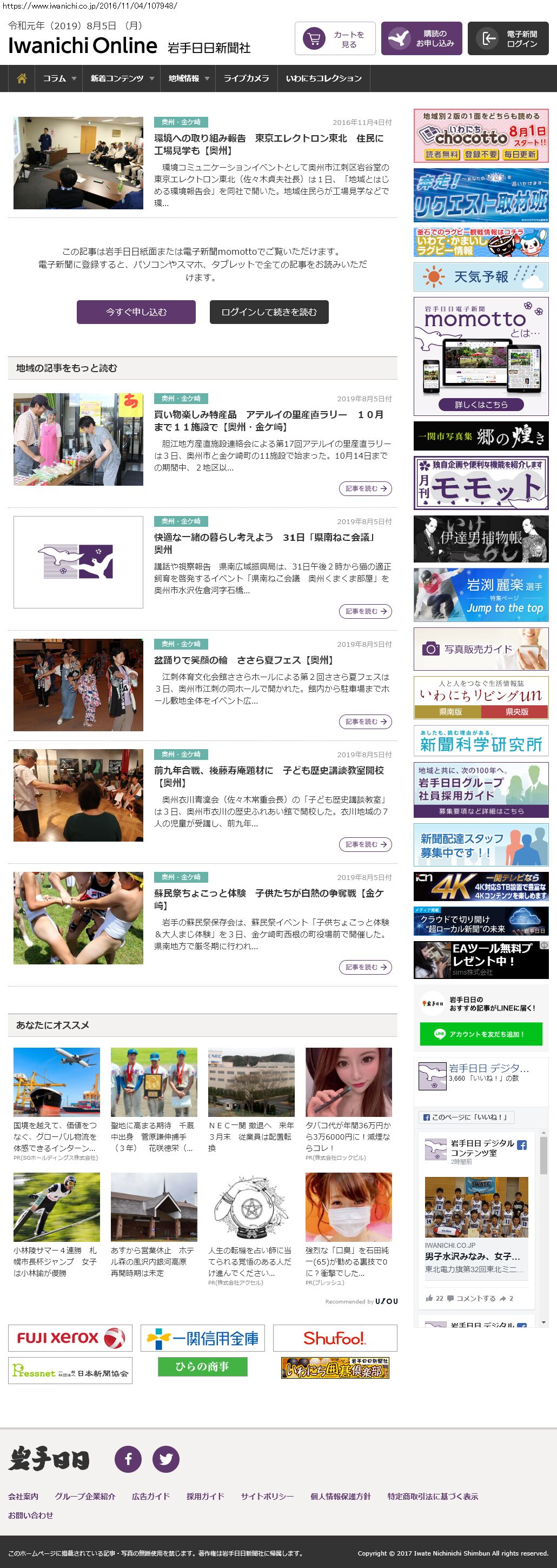Open the 天気予報 banner
Image resolution: width=557 pixels, height=1568 pixels.
480,277
